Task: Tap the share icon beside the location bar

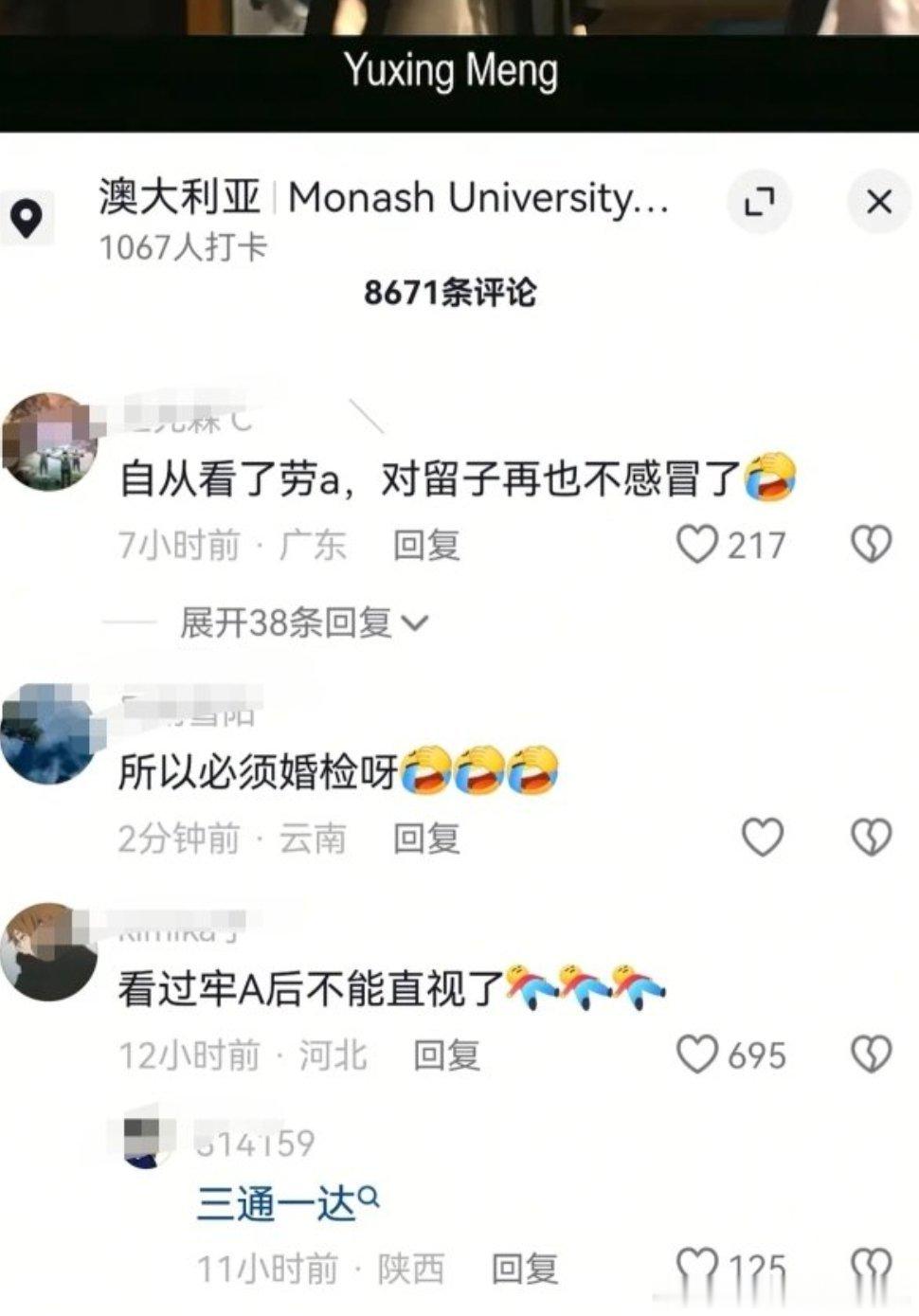Action: pyautogui.click(x=760, y=203)
